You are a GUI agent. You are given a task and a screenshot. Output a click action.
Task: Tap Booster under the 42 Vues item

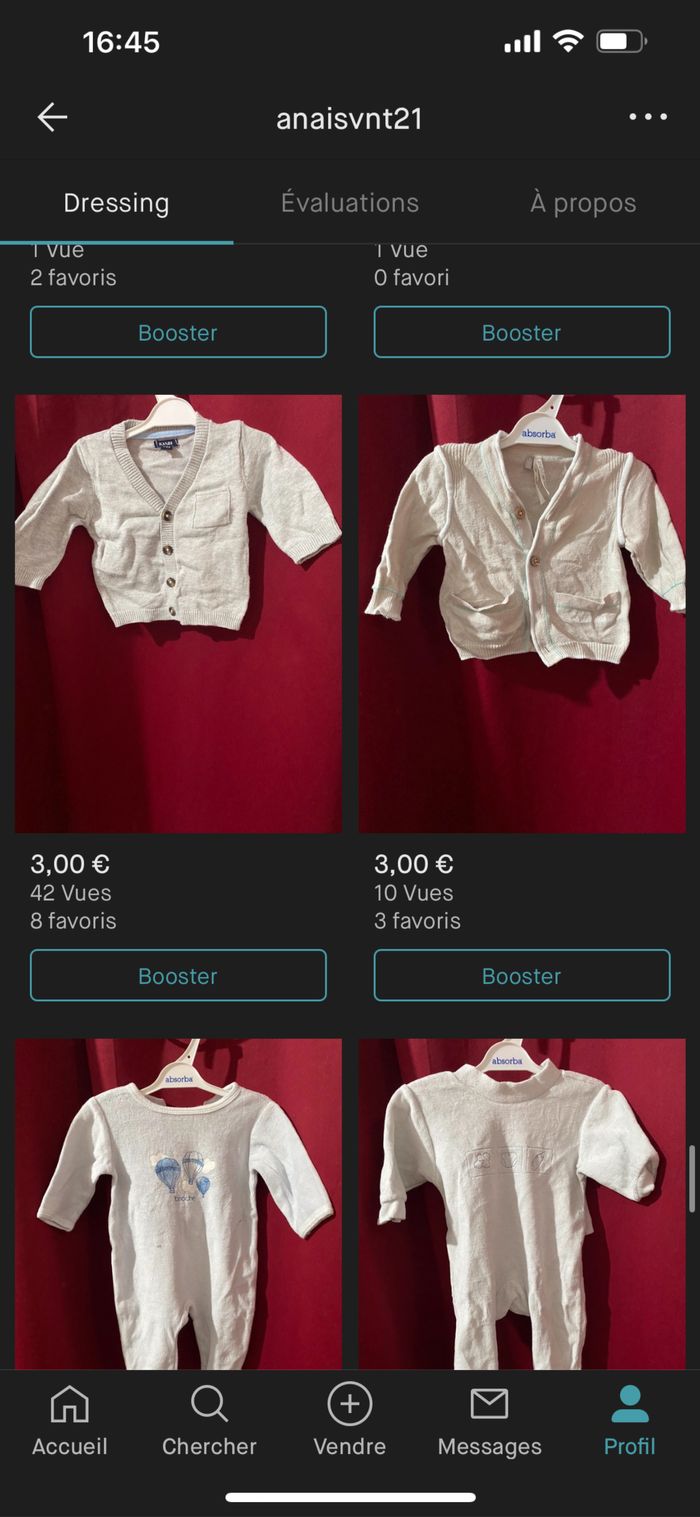[x=178, y=975]
